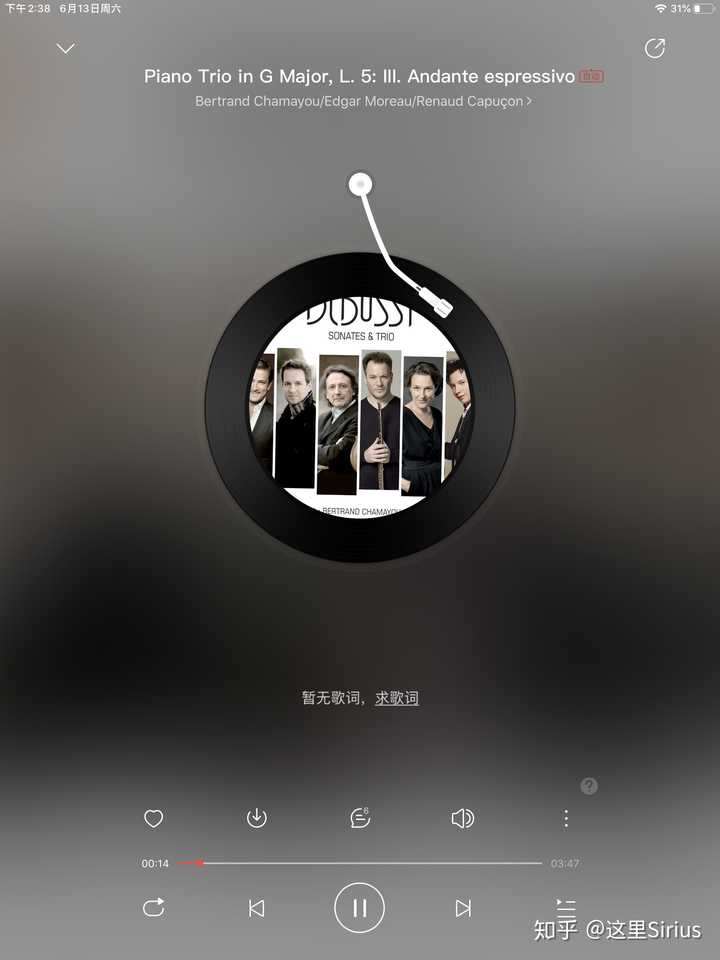This screenshot has height=960, width=720.
Task: Skip to the next track
Action: click(463, 908)
